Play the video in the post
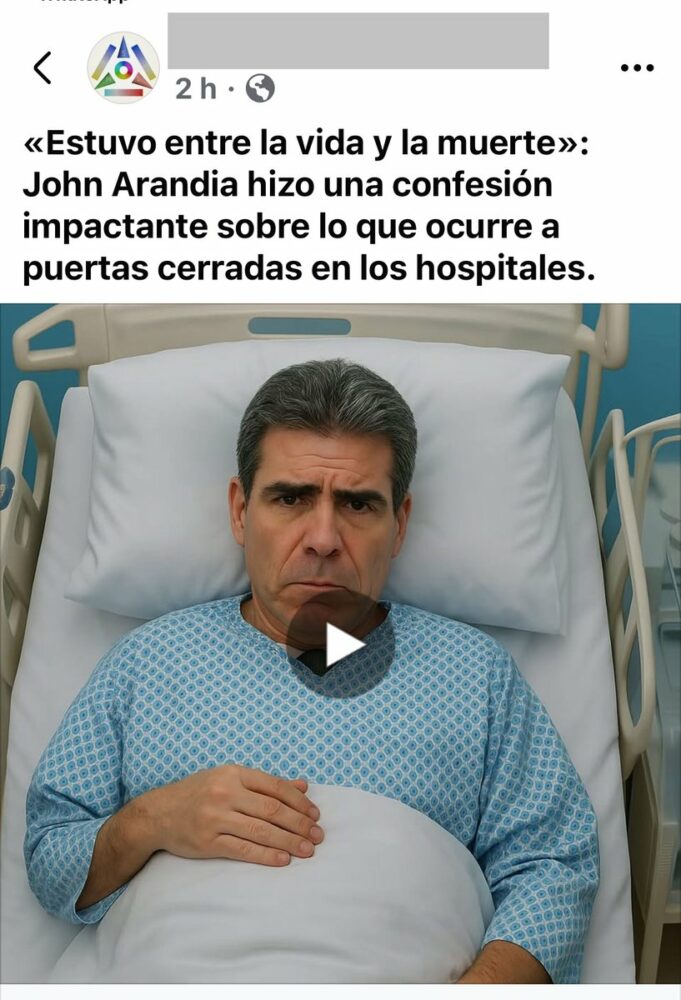Image resolution: width=681 pixels, height=1000 pixels. (x=341, y=645)
